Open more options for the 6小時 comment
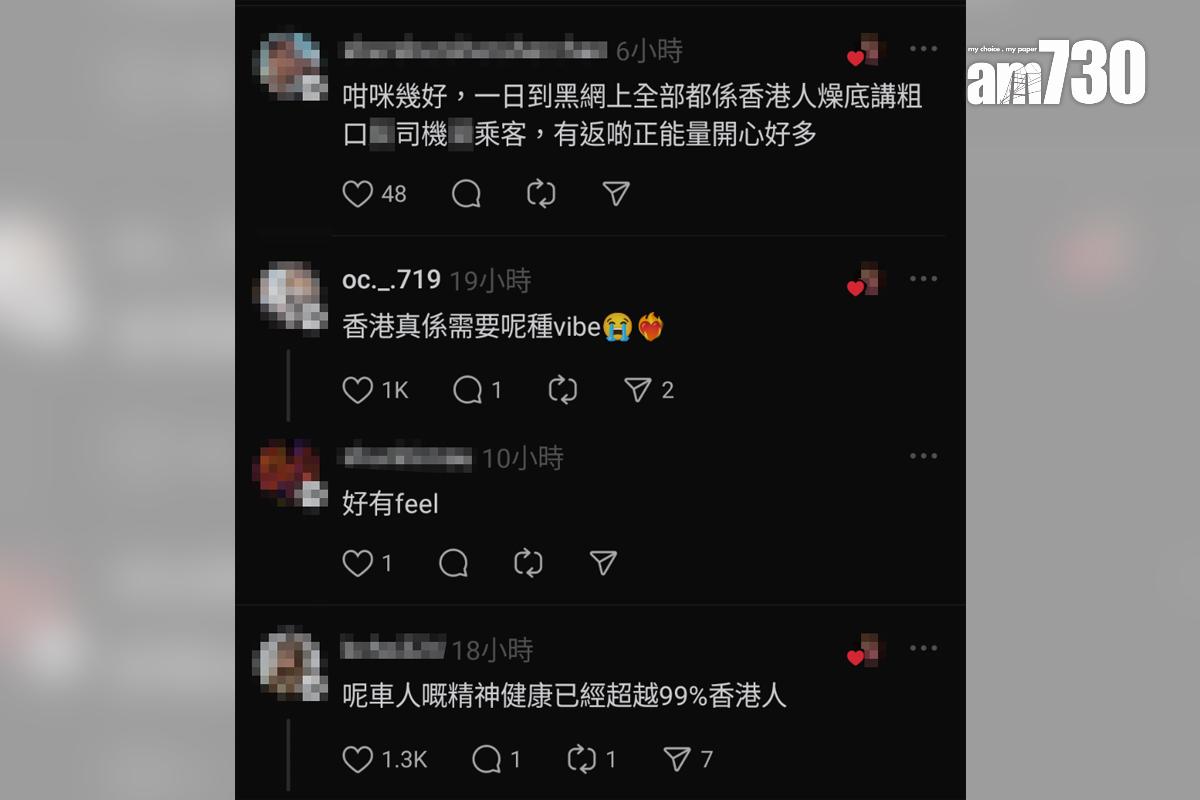 coord(923,49)
